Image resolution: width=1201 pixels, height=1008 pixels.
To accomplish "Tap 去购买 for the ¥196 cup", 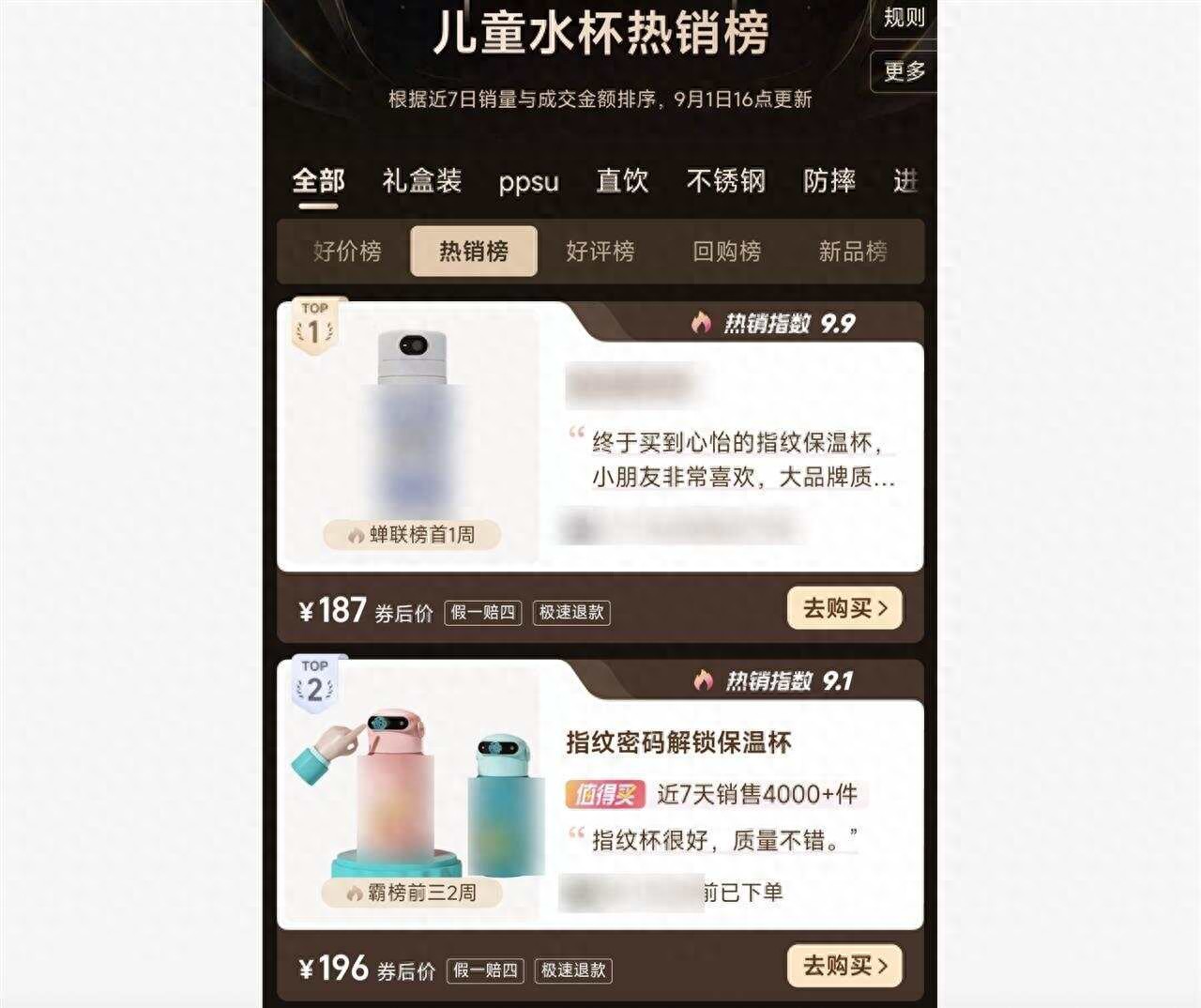I will (x=844, y=966).
